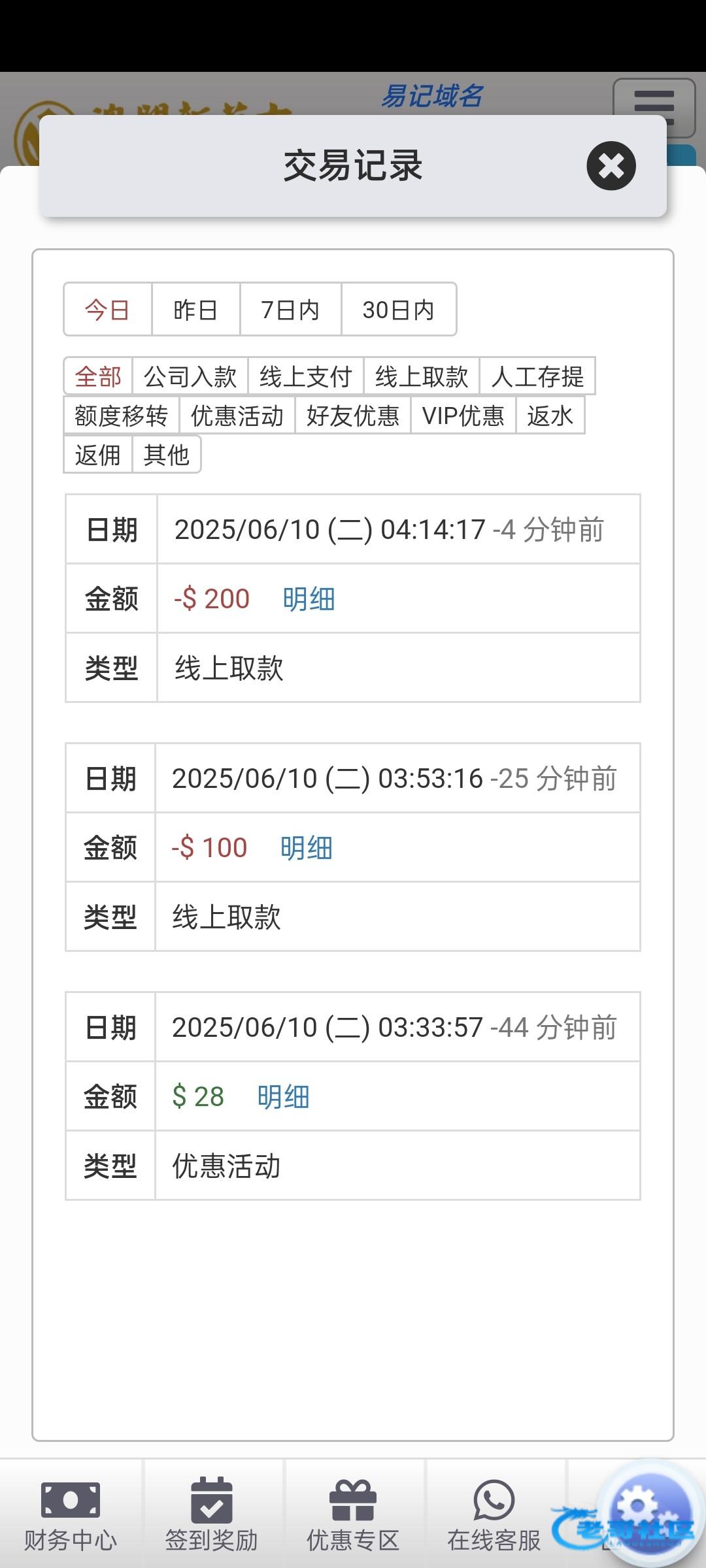706x1568 pixels.
Task: Go to 财务中心 in bottom bar
Action: tap(71, 1514)
